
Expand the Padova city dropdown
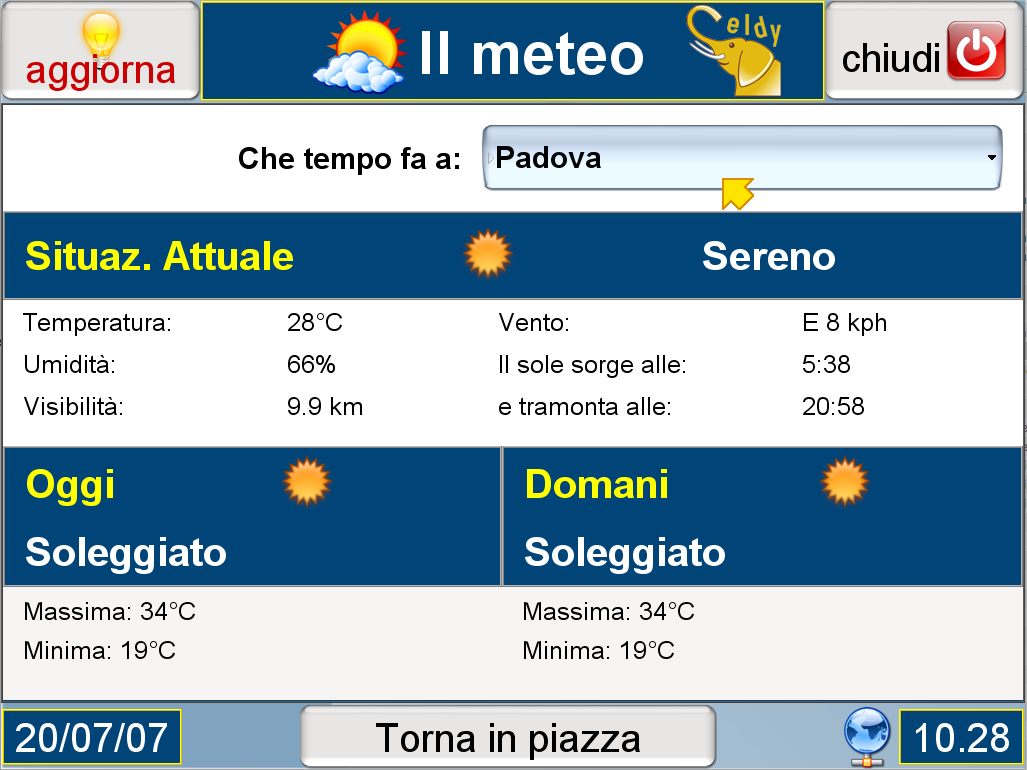coord(742,158)
